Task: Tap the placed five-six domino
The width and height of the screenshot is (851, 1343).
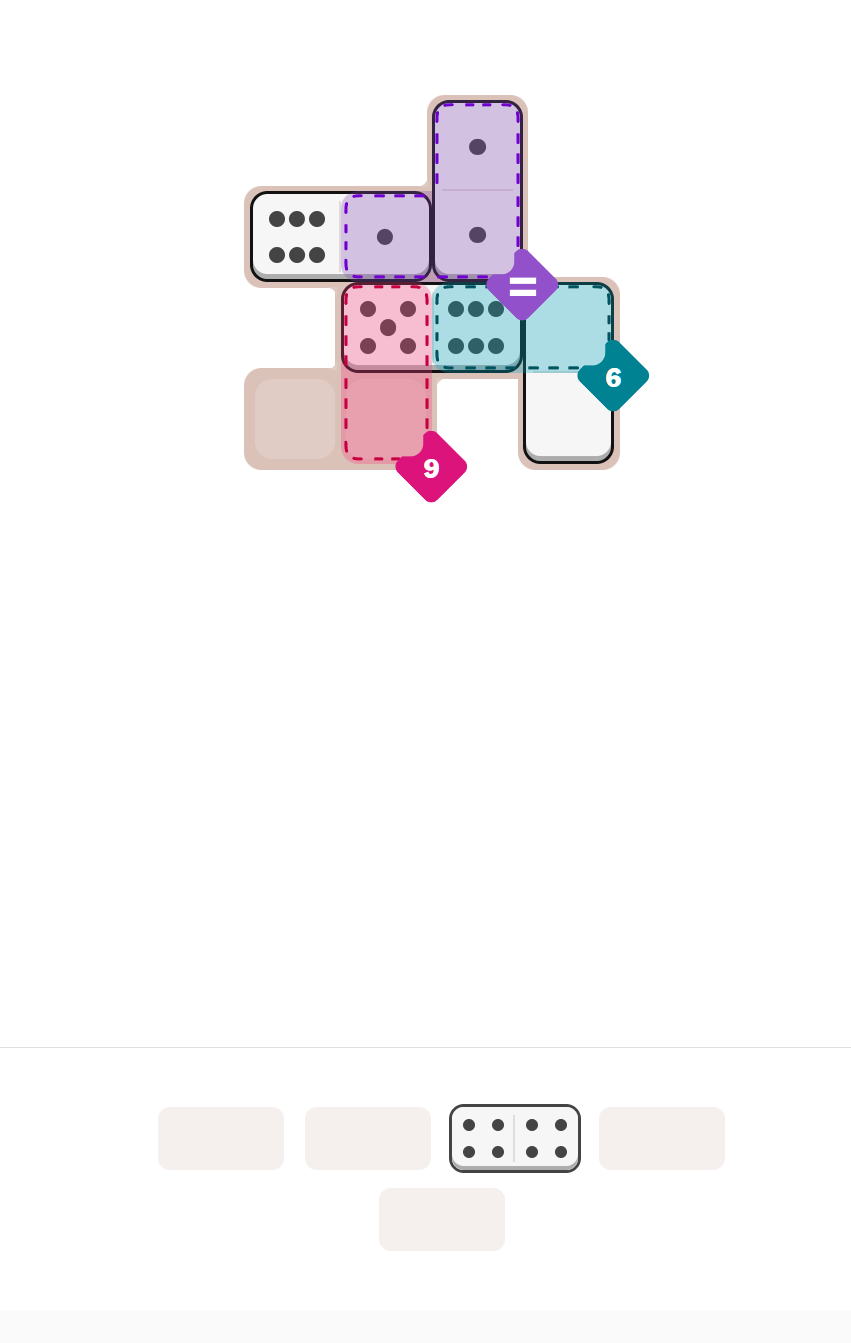Action: pos(431,327)
